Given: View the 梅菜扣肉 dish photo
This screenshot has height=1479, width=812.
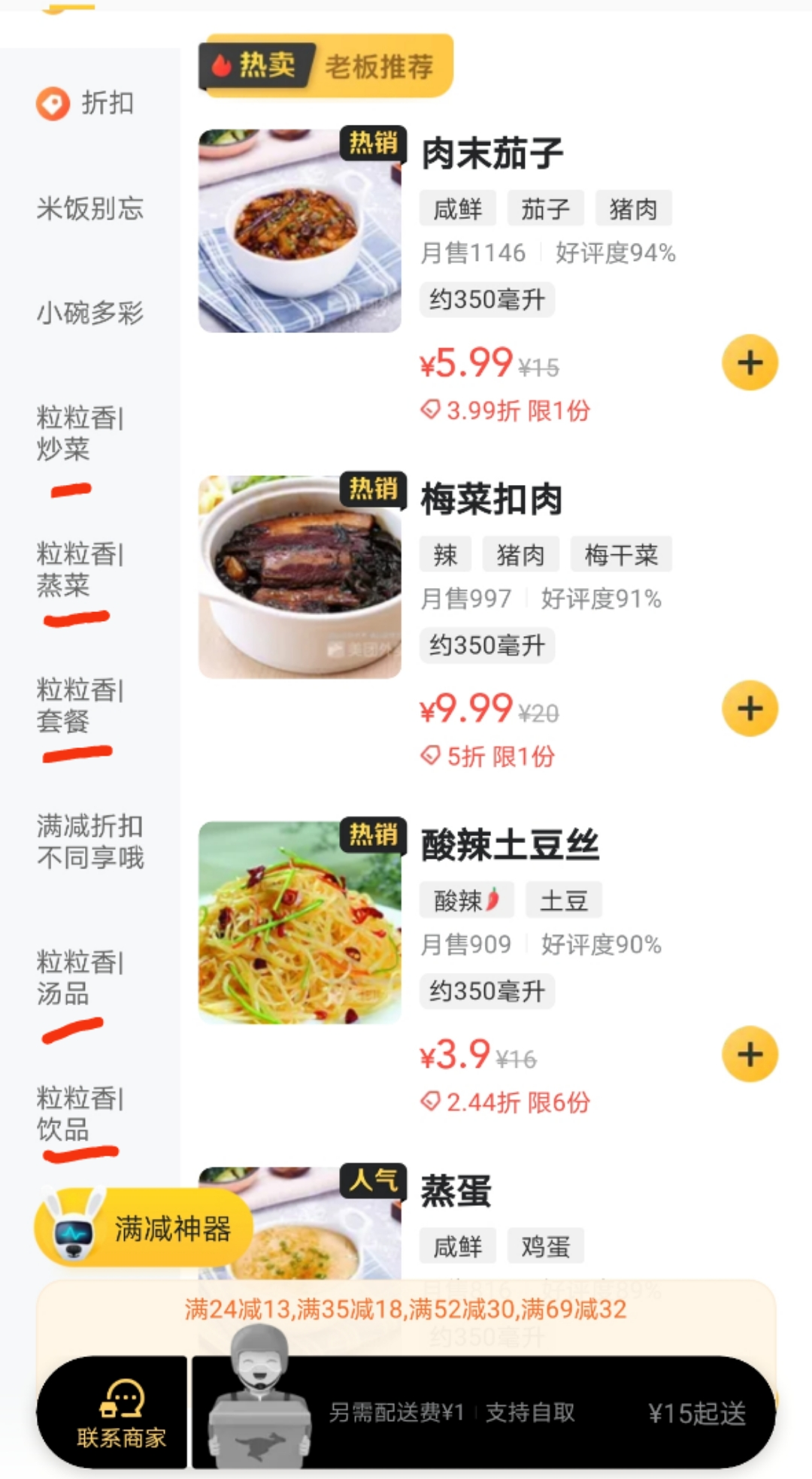Looking at the screenshot, I should (x=299, y=577).
